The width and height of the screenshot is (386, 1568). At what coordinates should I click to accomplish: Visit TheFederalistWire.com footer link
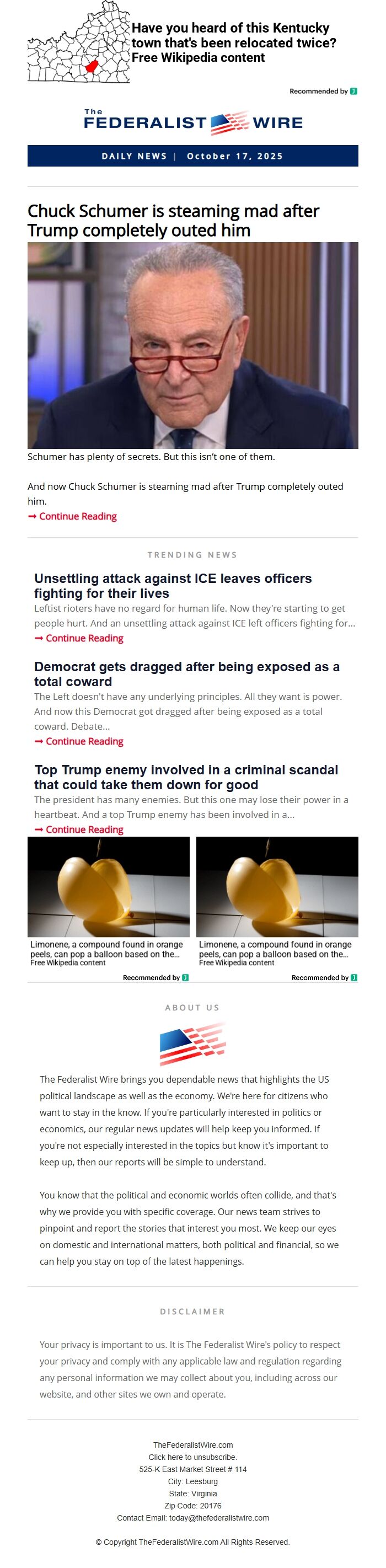pos(192,1444)
